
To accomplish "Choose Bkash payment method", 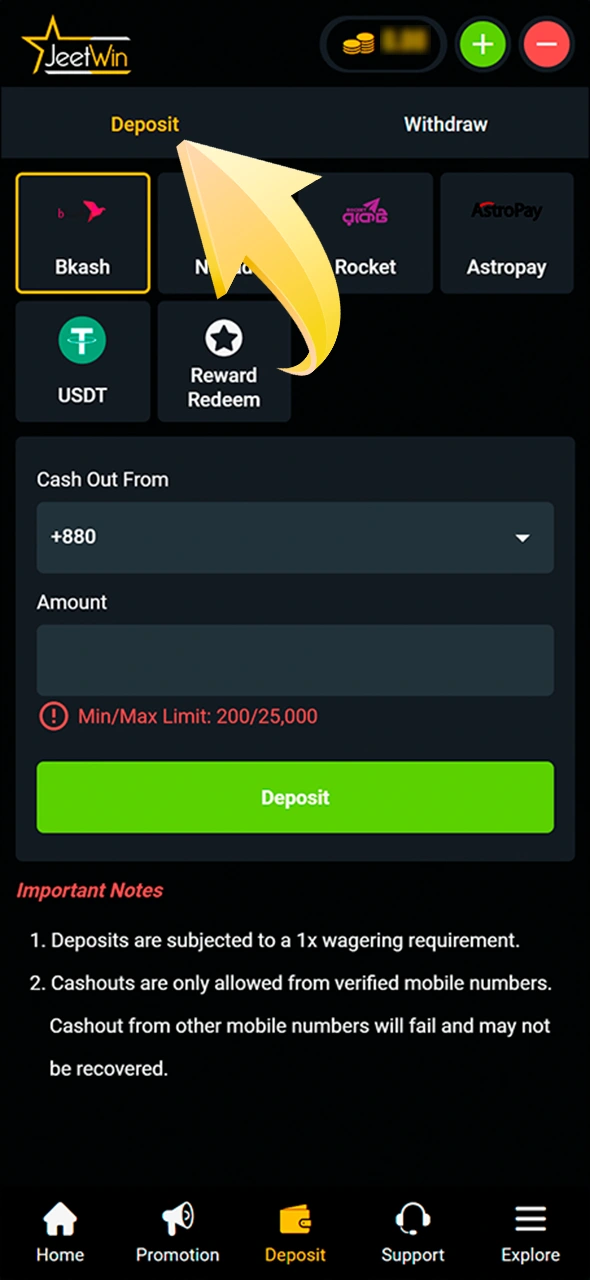I will coord(83,233).
